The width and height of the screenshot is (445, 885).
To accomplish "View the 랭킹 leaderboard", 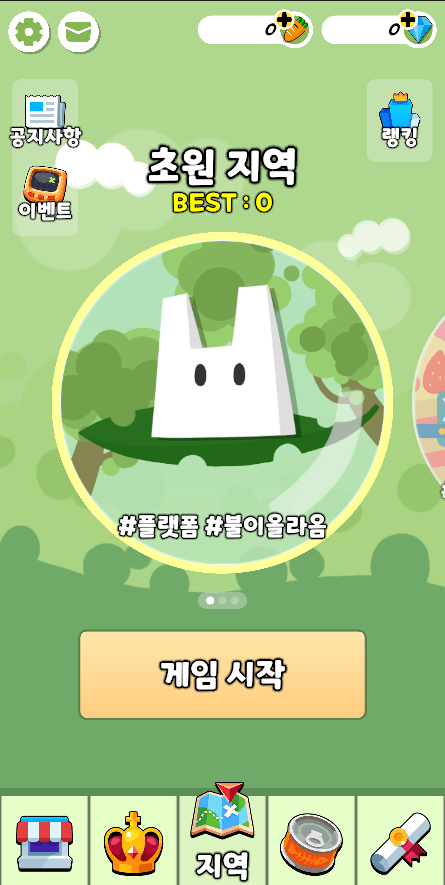I will 400,121.
